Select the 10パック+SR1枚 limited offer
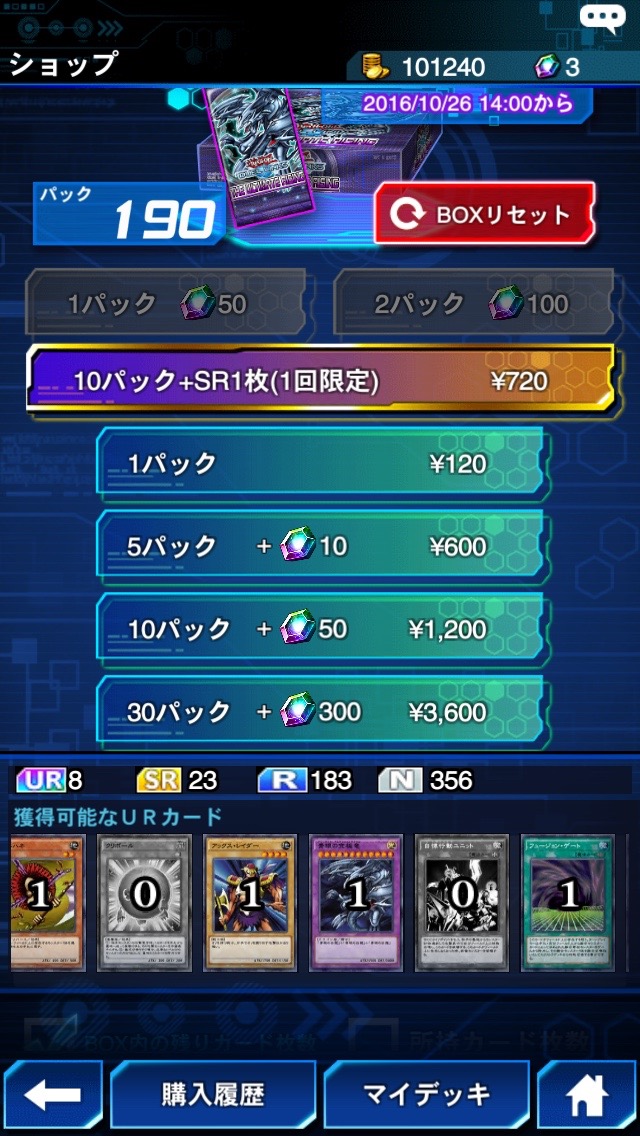Image resolution: width=640 pixels, height=1136 pixels. 320,381
